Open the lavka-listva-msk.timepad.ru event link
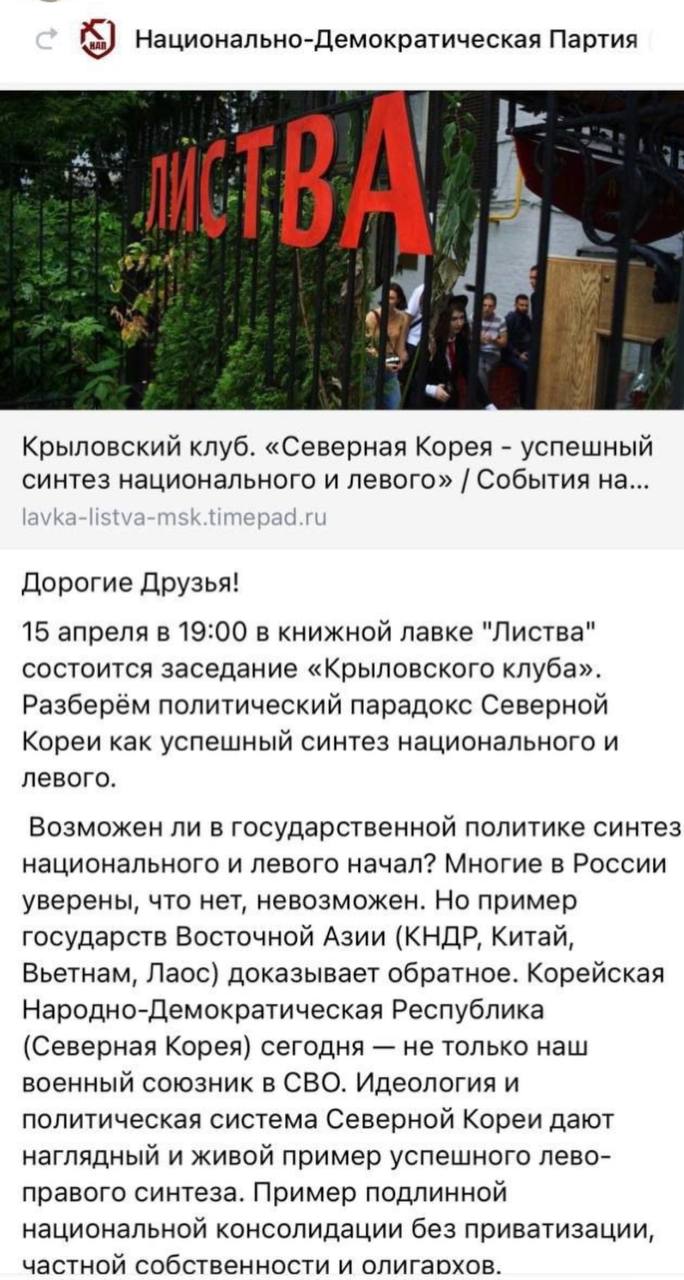Viewport: 684px width, 1280px height. pos(174,518)
